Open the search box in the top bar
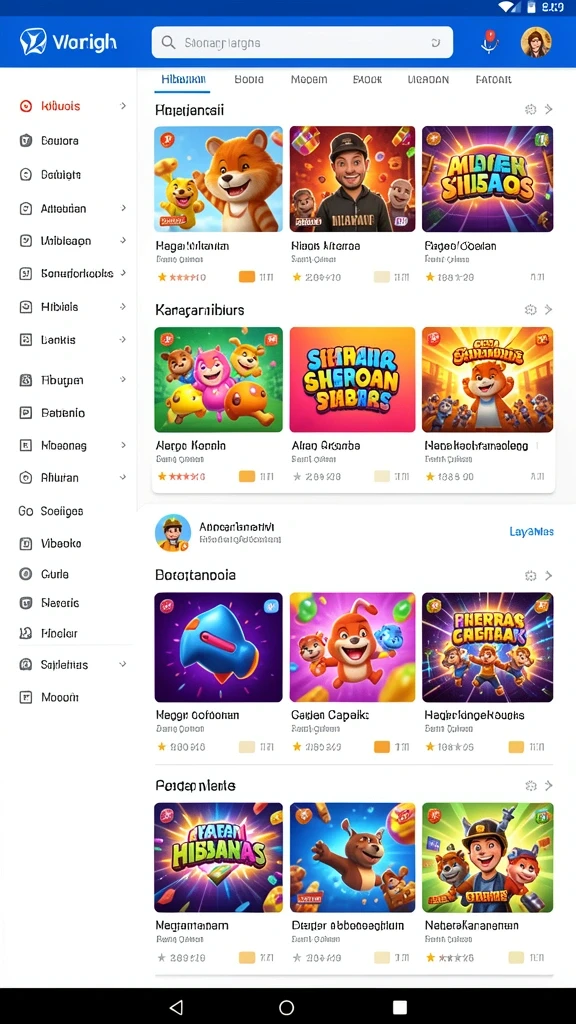The image size is (576, 1024). pos(302,42)
